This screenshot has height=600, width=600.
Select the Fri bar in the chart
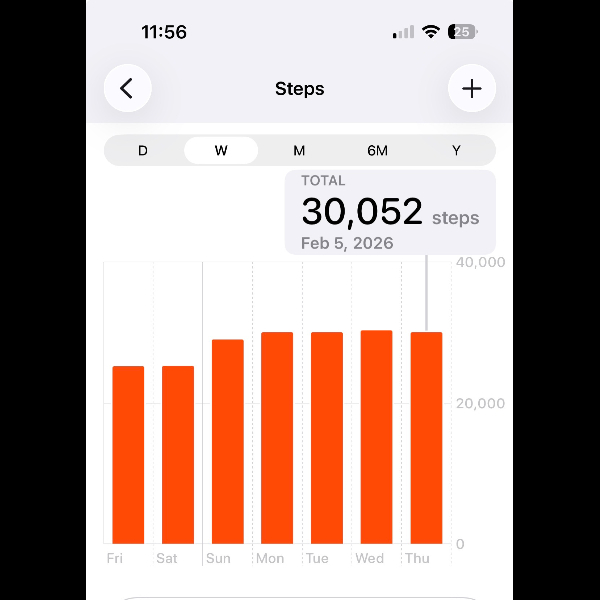[128, 455]
